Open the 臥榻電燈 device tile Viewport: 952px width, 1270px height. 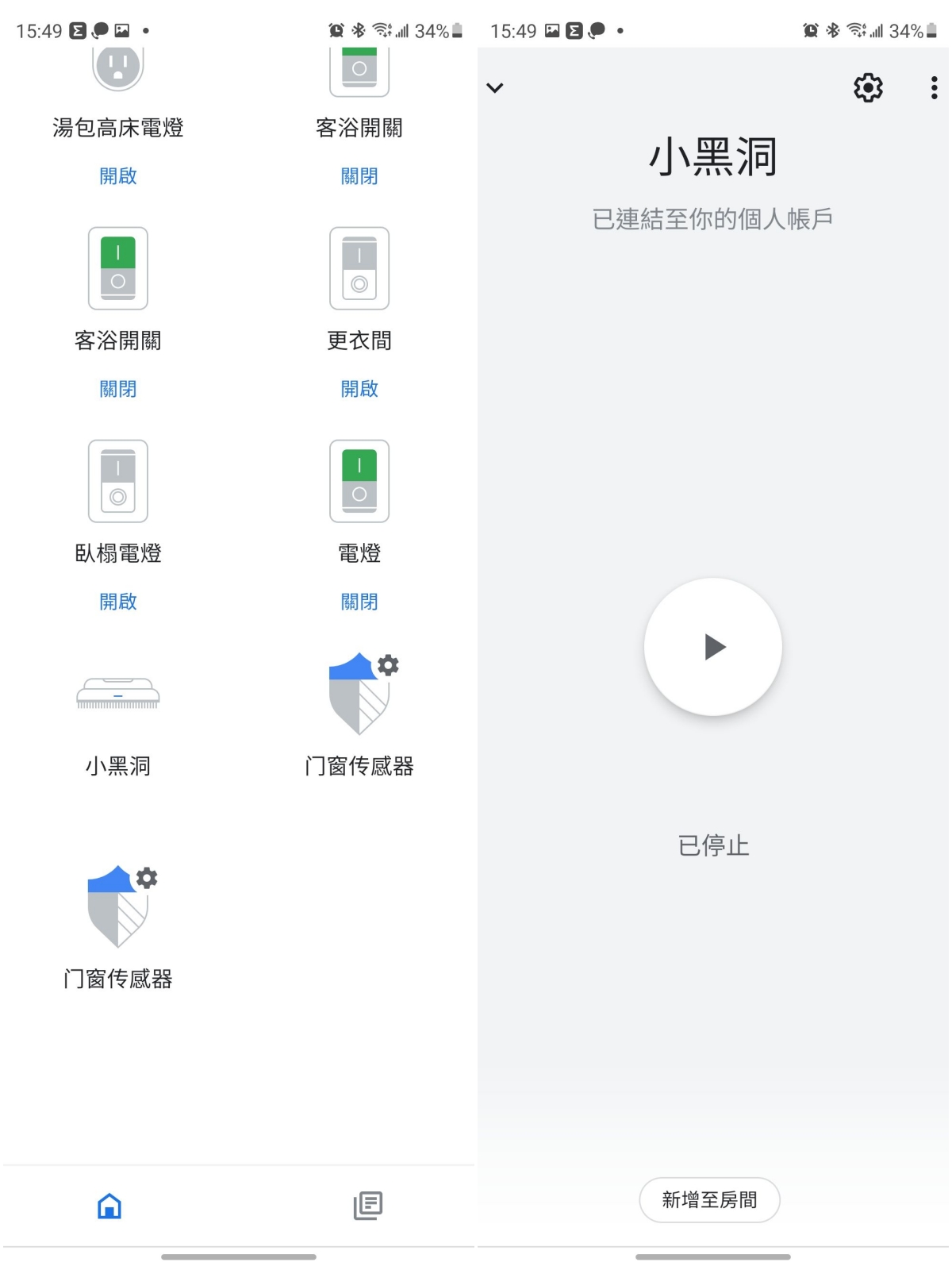(x=118, y=481)
